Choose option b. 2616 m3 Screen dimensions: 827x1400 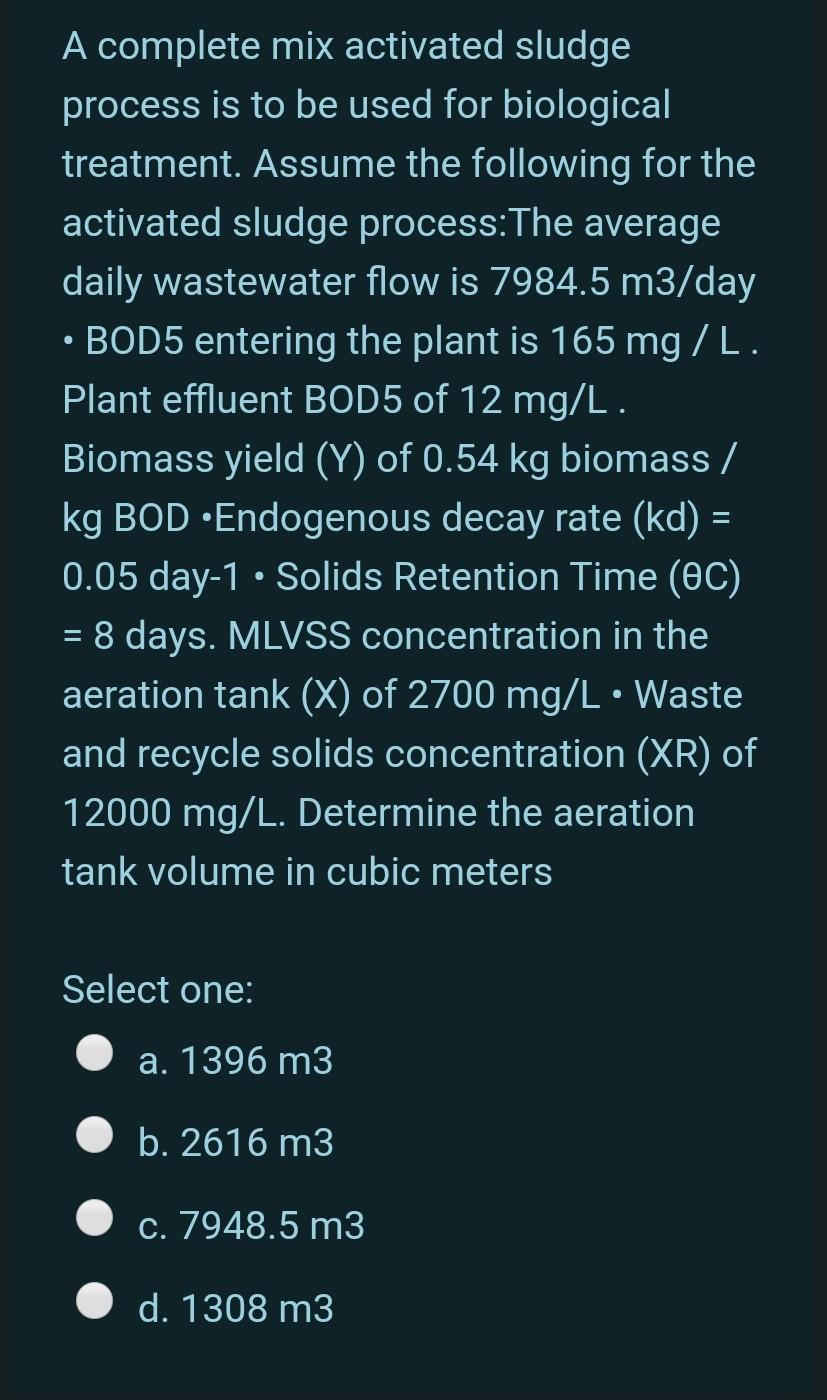(236, 1141)
